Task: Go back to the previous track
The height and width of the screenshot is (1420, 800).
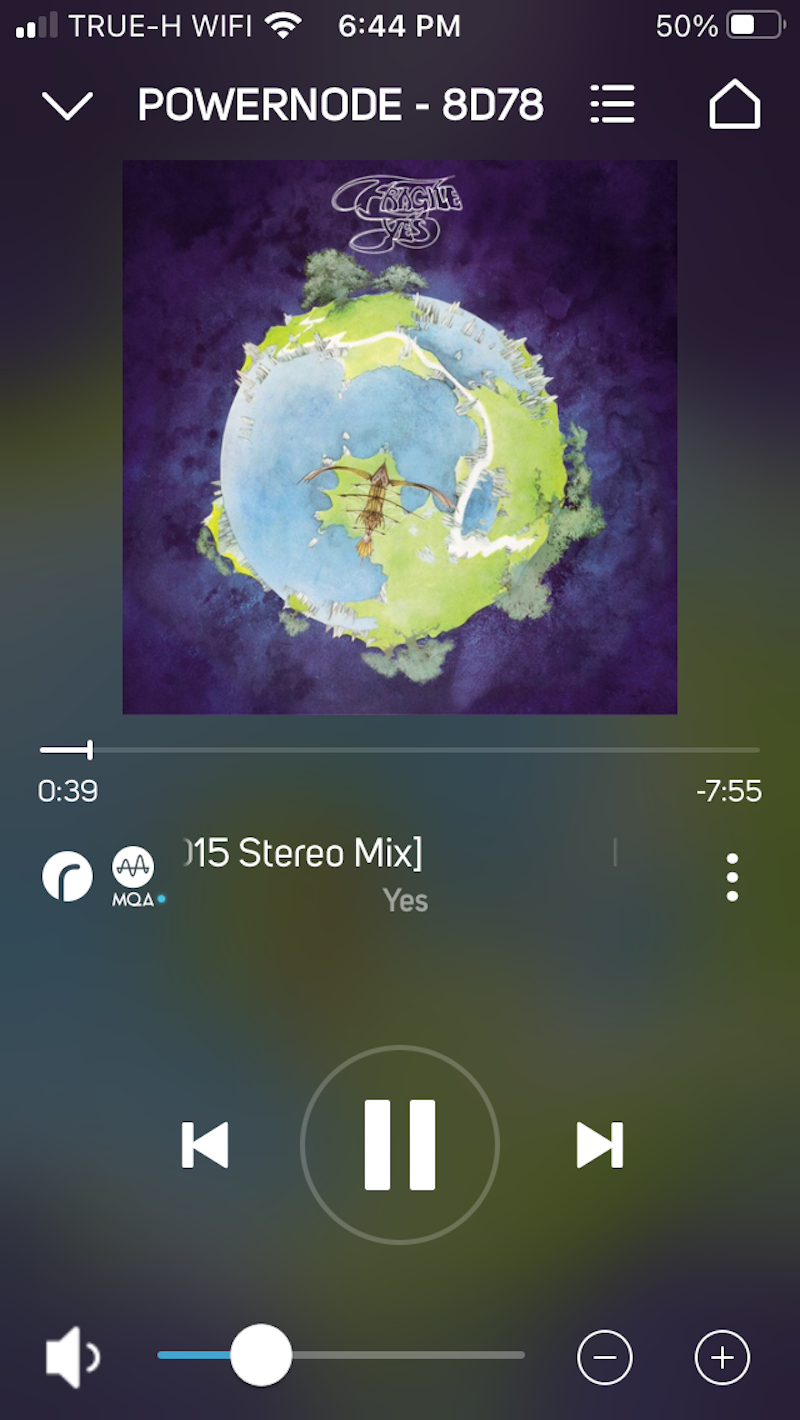Action: (x=205, y=1145)
